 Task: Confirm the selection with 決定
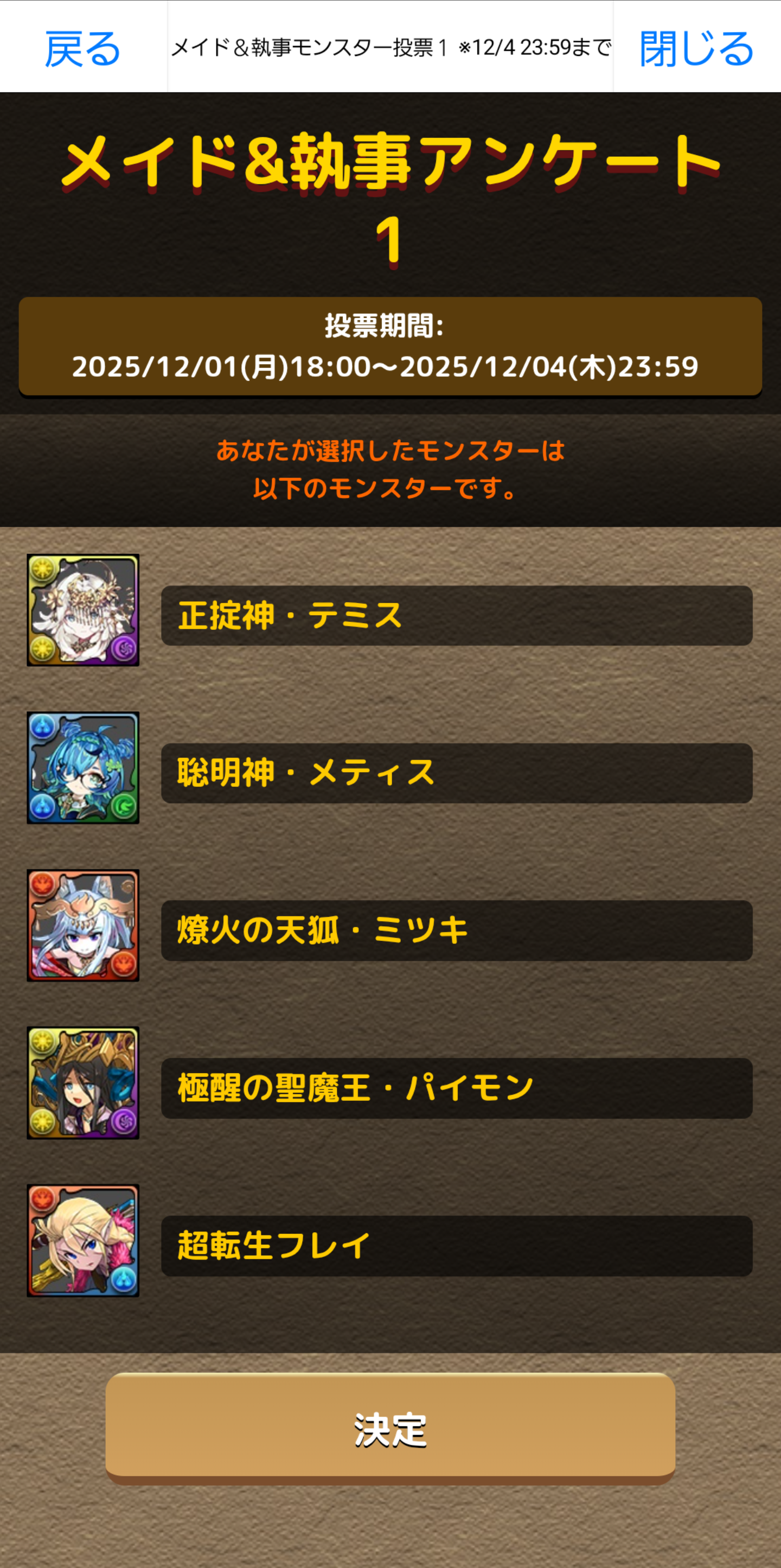tap(390, 1430)
